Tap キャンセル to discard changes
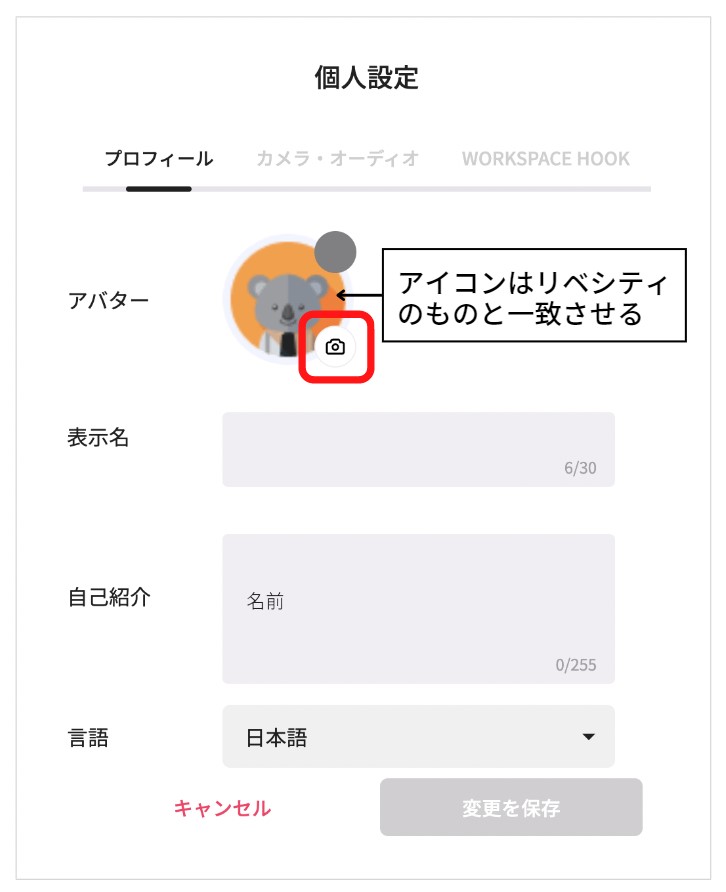Viewport: 726px width, 892px height. (x=222, y=808)
